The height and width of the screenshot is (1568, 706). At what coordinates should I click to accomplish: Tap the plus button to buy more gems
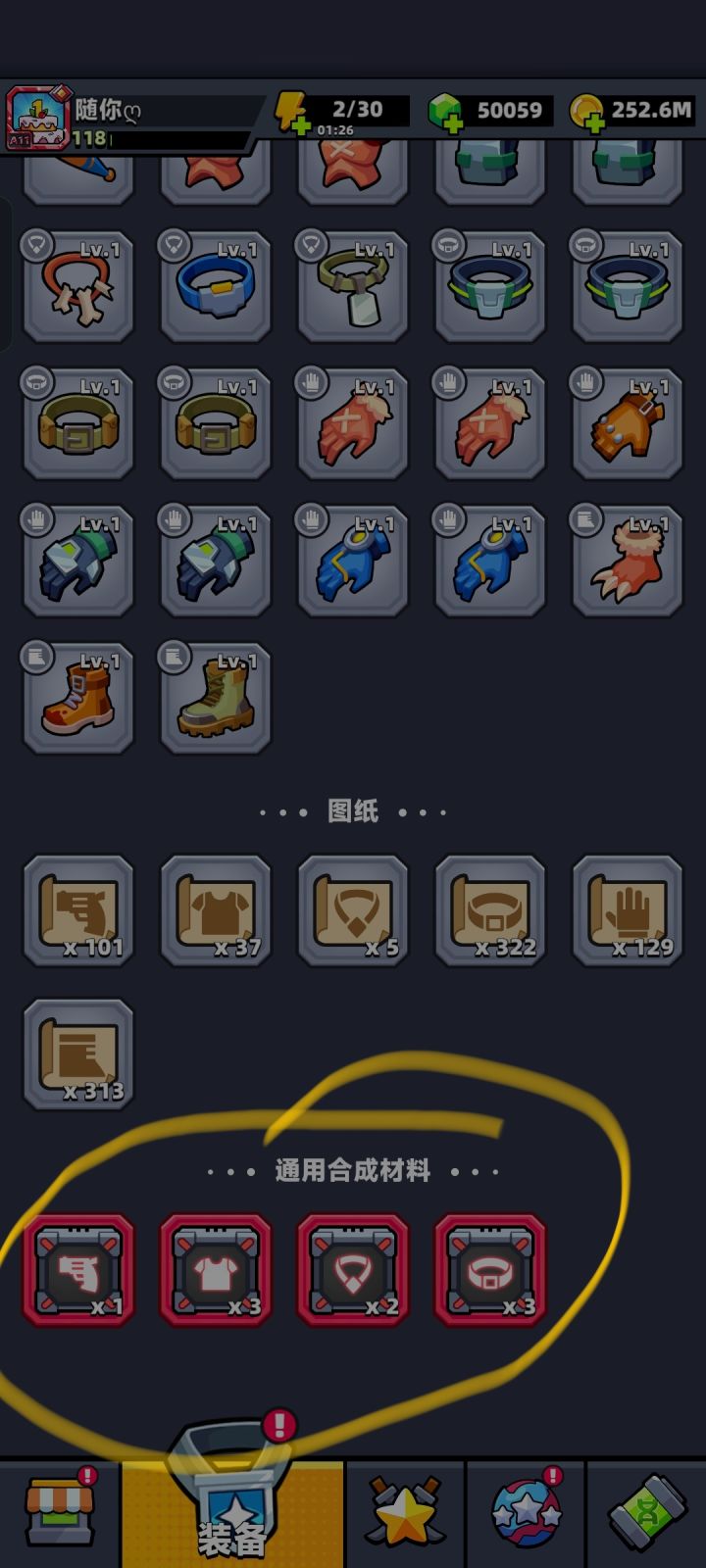point(455,125)
